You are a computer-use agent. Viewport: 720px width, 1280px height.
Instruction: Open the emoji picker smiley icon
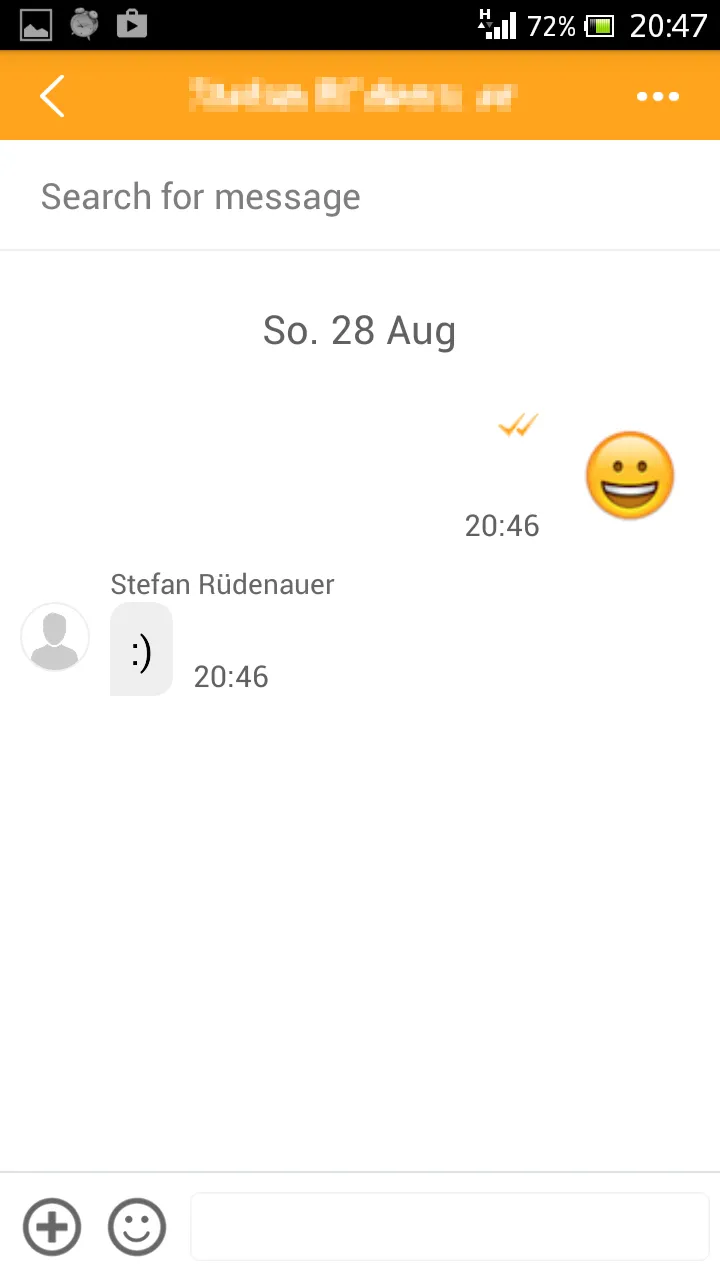137,1226
